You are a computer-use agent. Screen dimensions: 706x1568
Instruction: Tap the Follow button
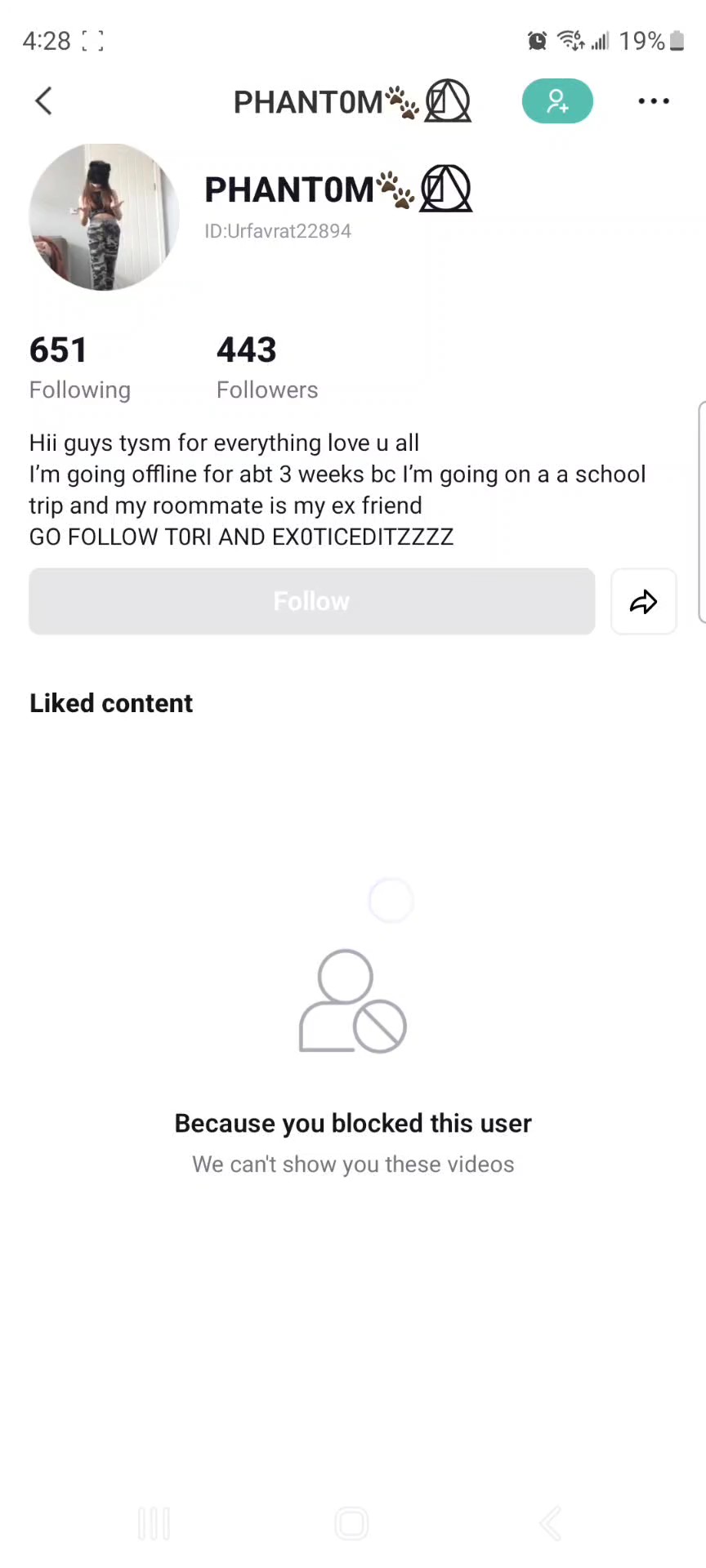(311, 601)
